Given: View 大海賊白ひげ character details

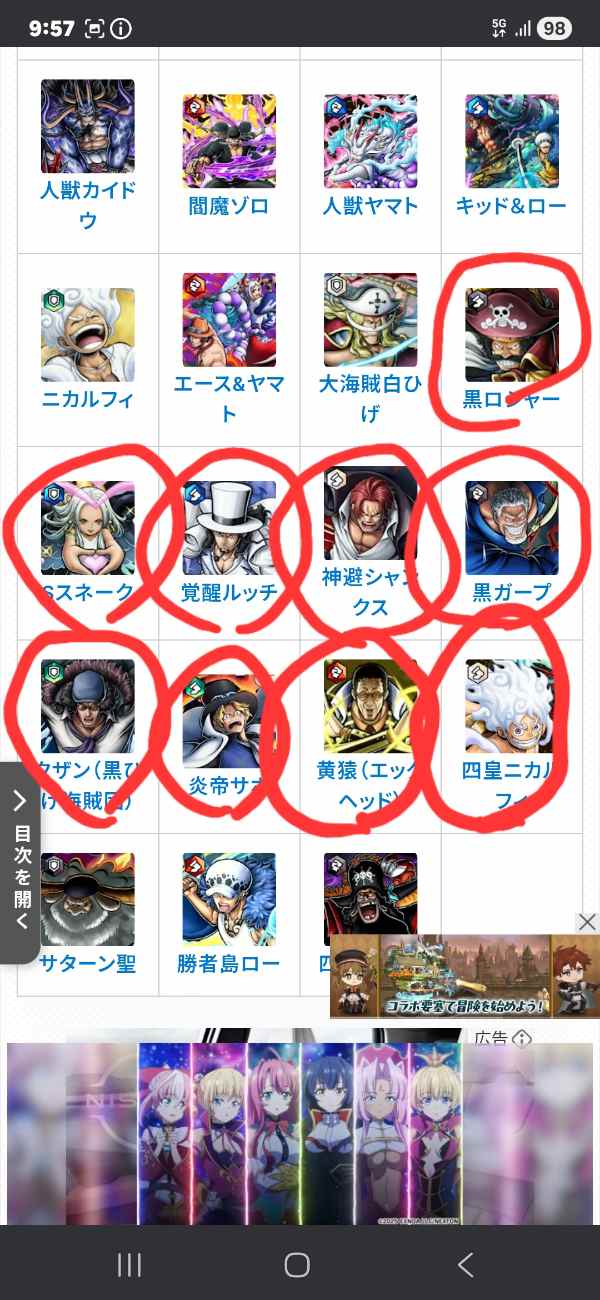Looking at the screenshot, I should coord(370,335).
